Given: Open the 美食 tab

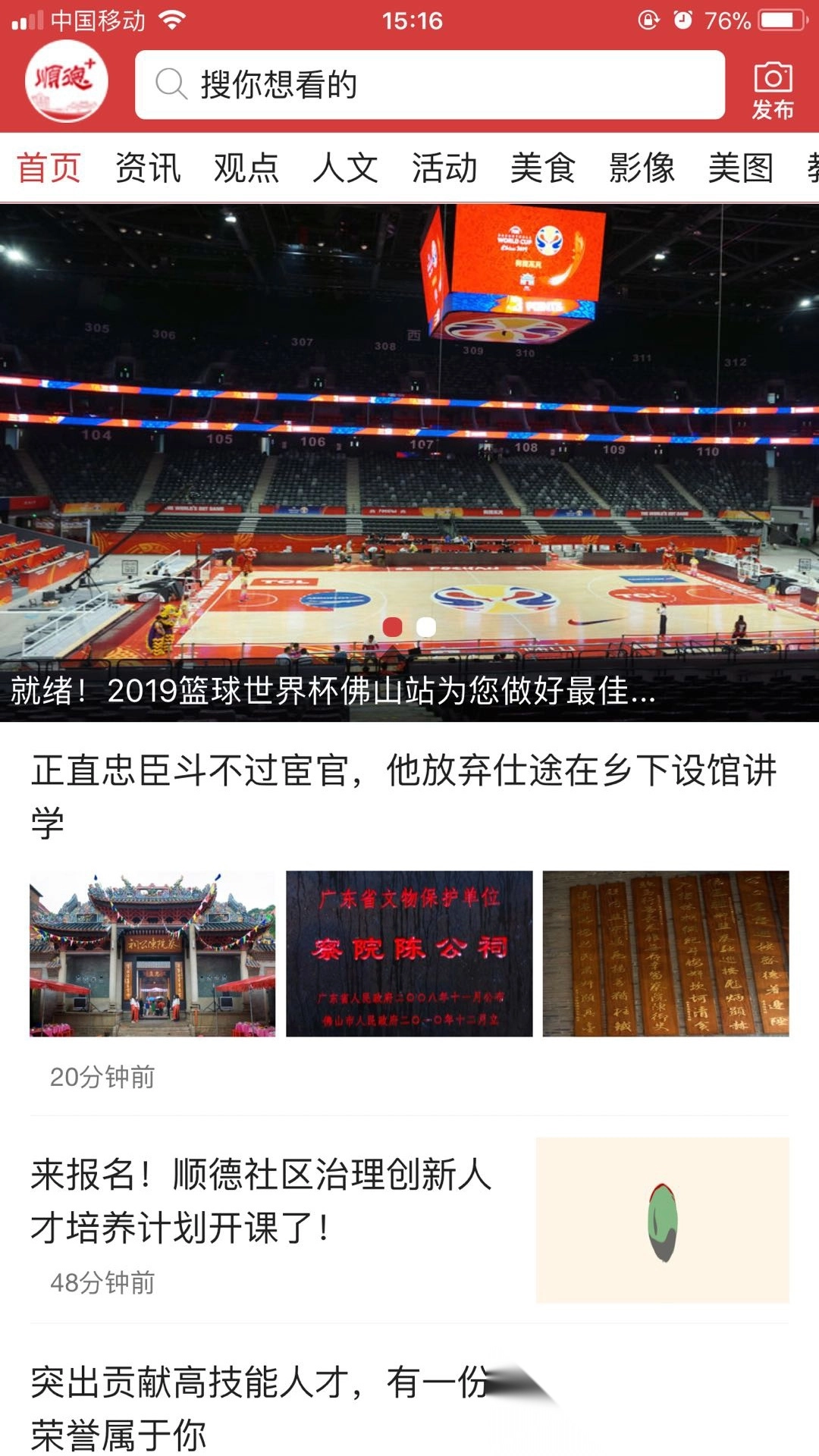Looking at the screenshot, I should pyautogui.click(x=543, y=168).
